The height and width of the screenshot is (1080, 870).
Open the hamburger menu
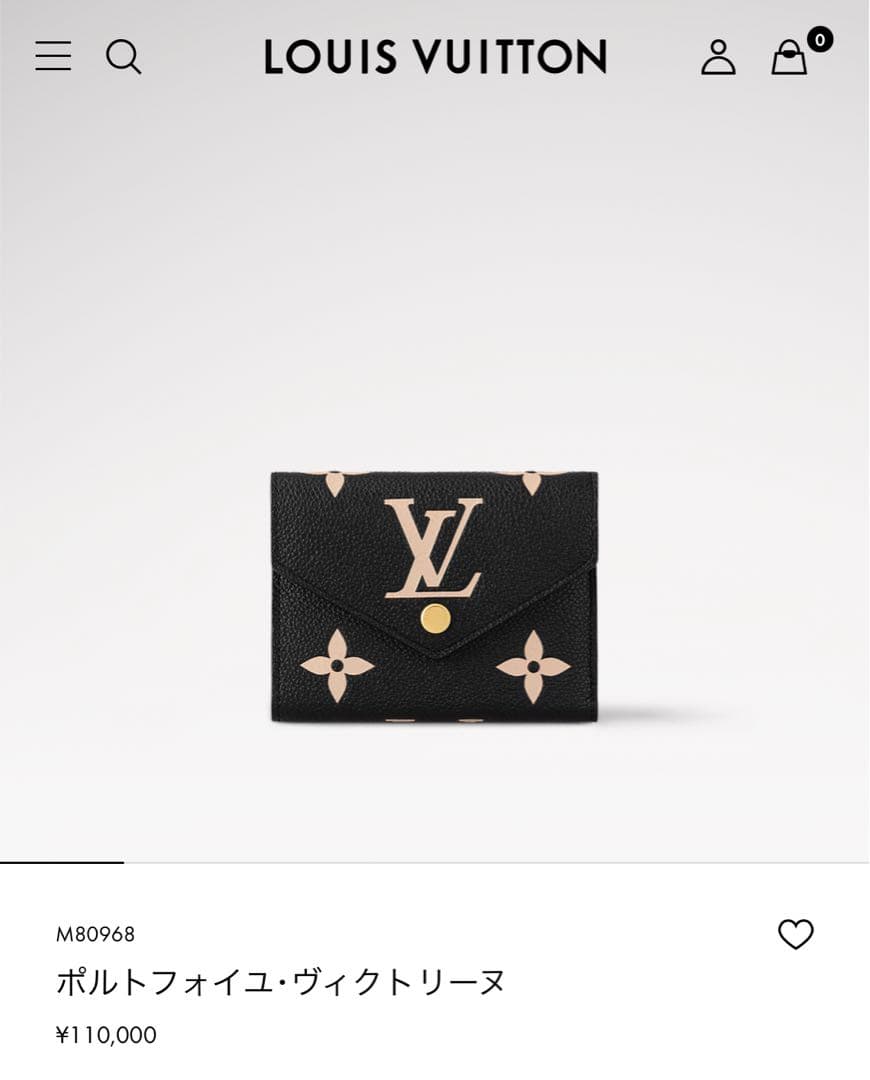[x=53, y=56]
